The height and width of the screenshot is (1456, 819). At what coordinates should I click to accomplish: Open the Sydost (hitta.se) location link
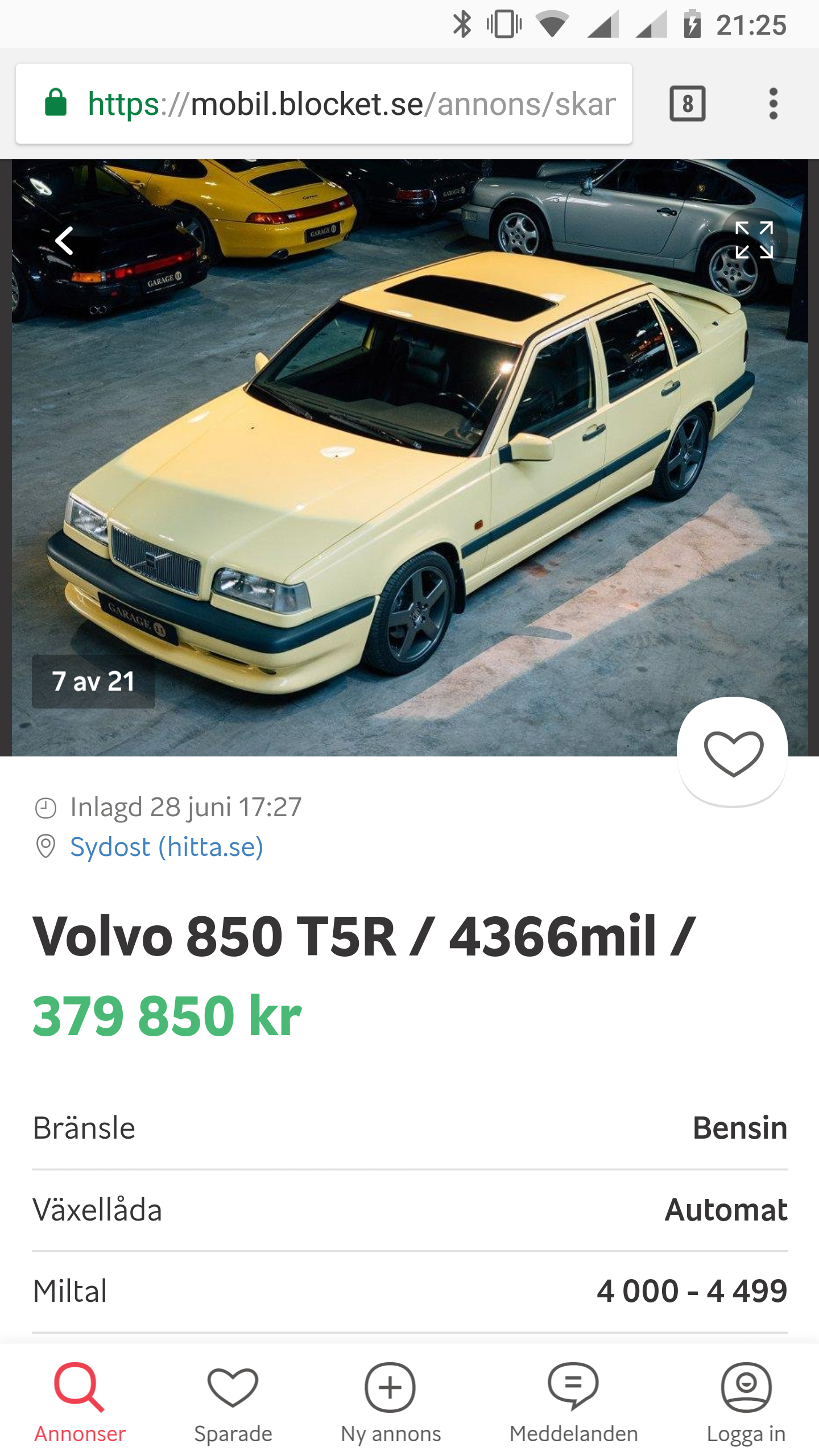166,847
